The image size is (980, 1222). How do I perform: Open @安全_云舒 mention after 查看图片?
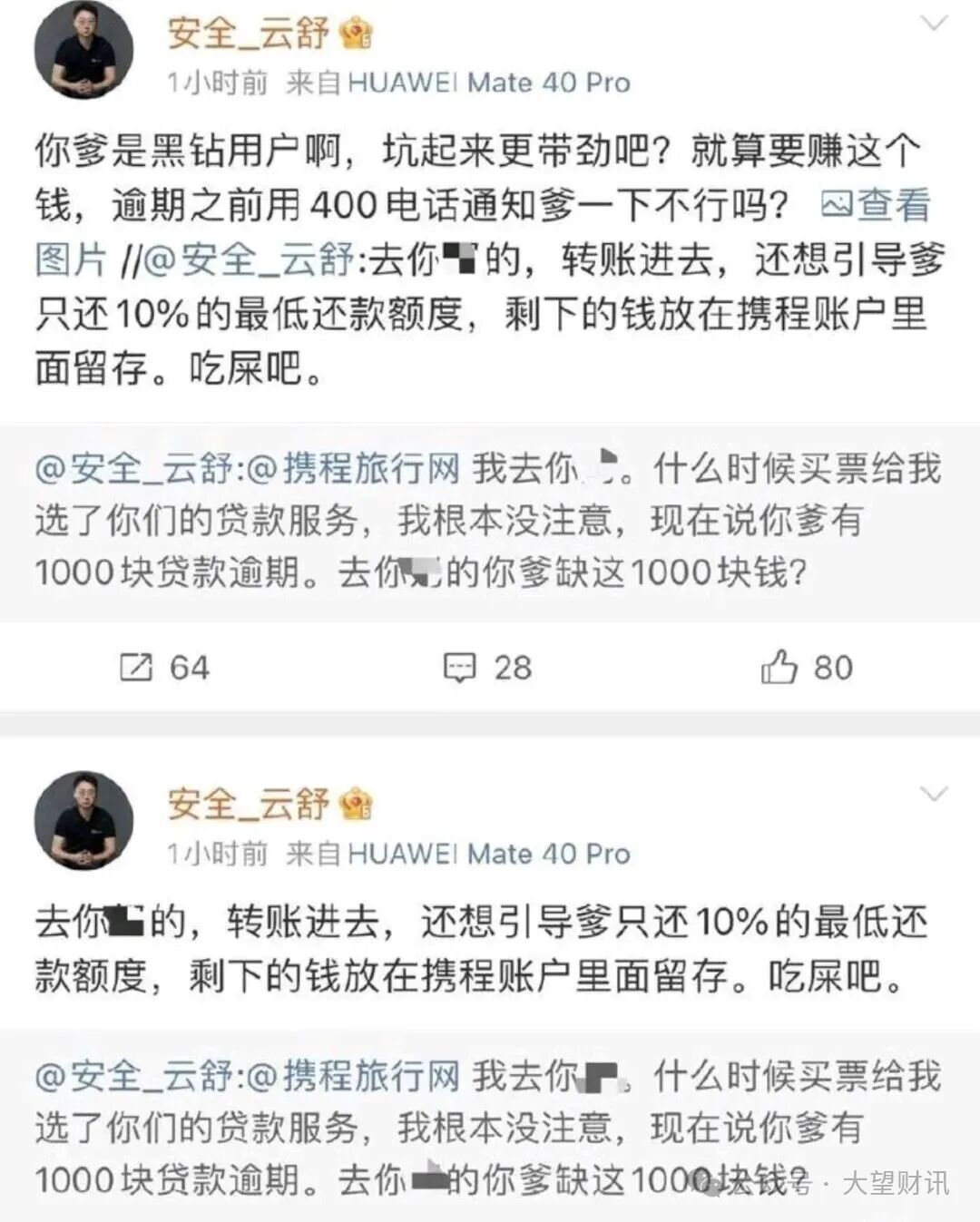point(249,260)
